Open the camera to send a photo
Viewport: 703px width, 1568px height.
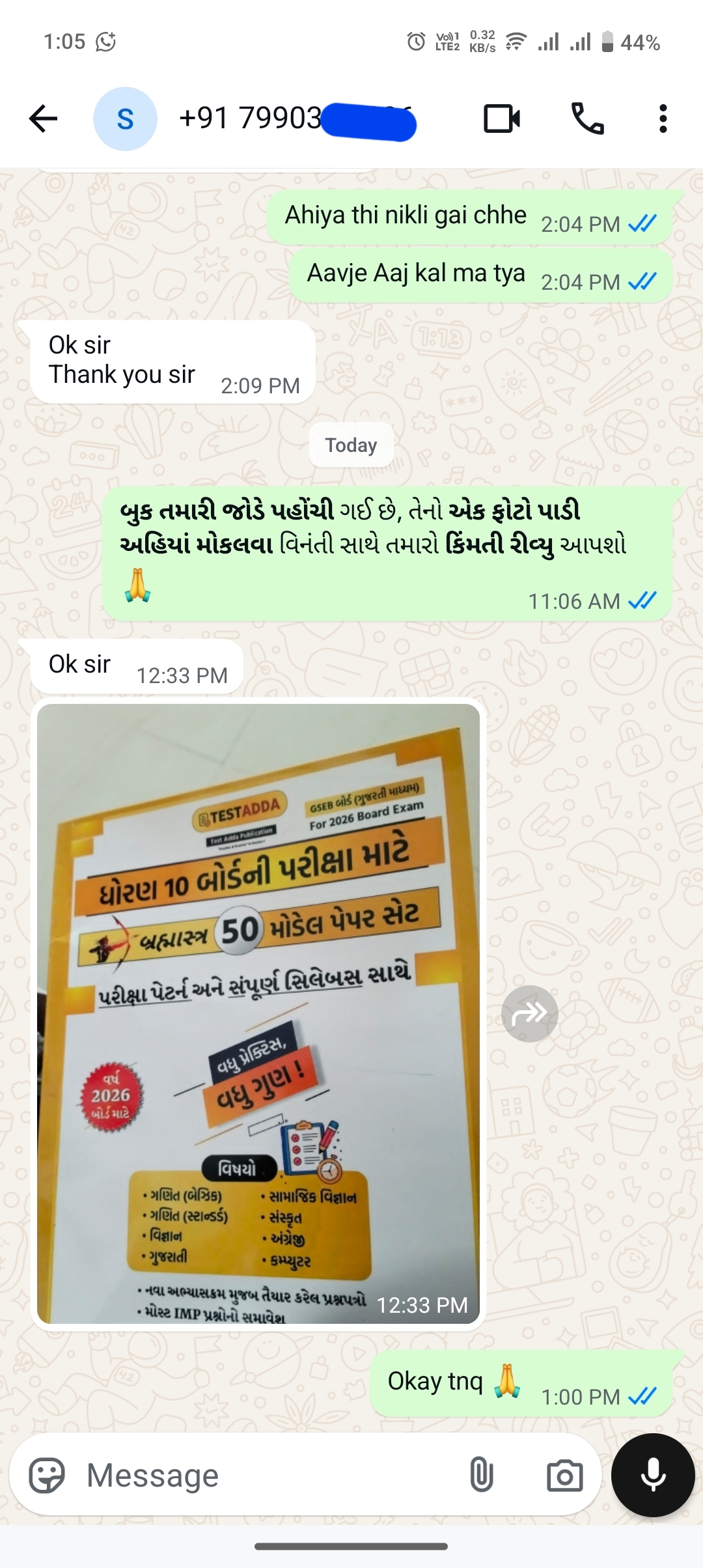(564, 1476)
